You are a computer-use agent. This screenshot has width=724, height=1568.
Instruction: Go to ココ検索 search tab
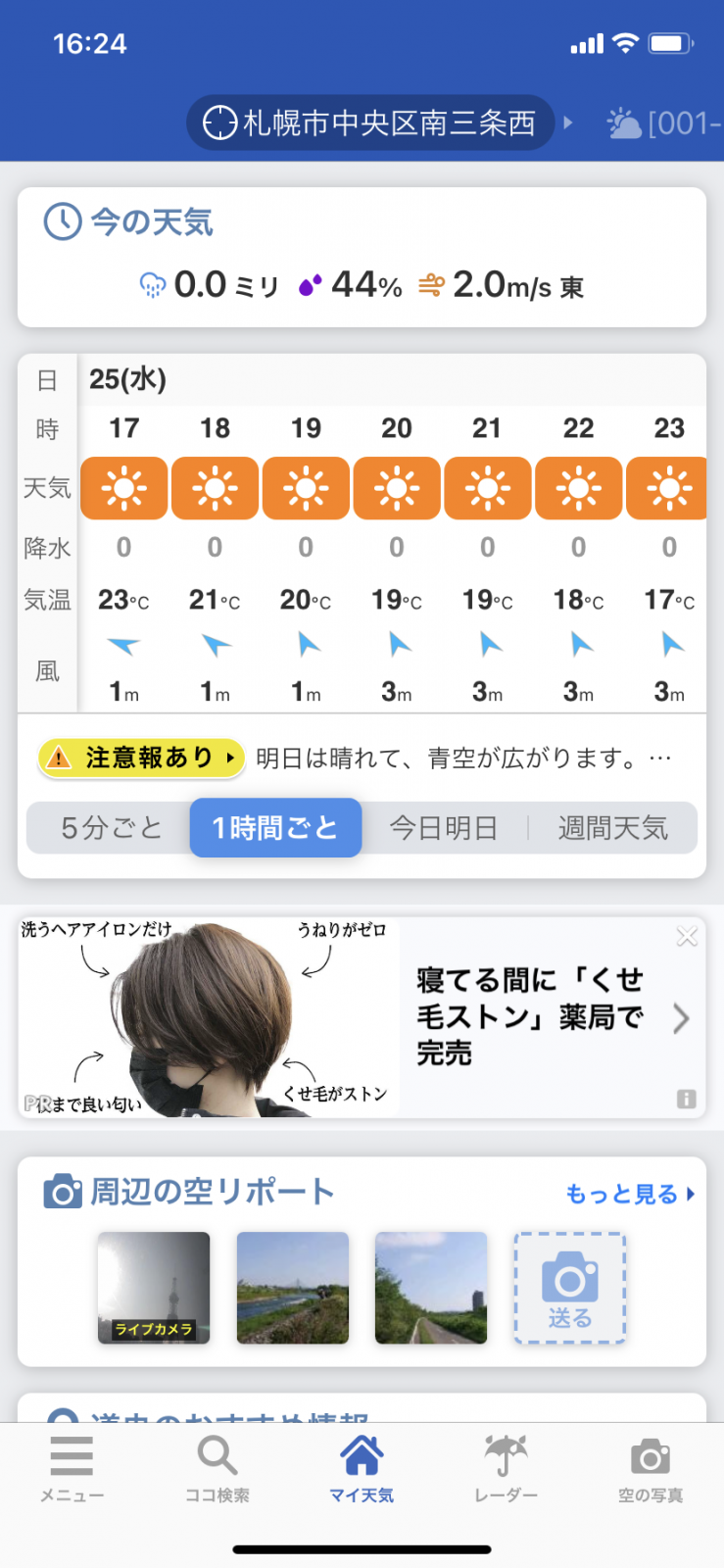pos(217,1468)
